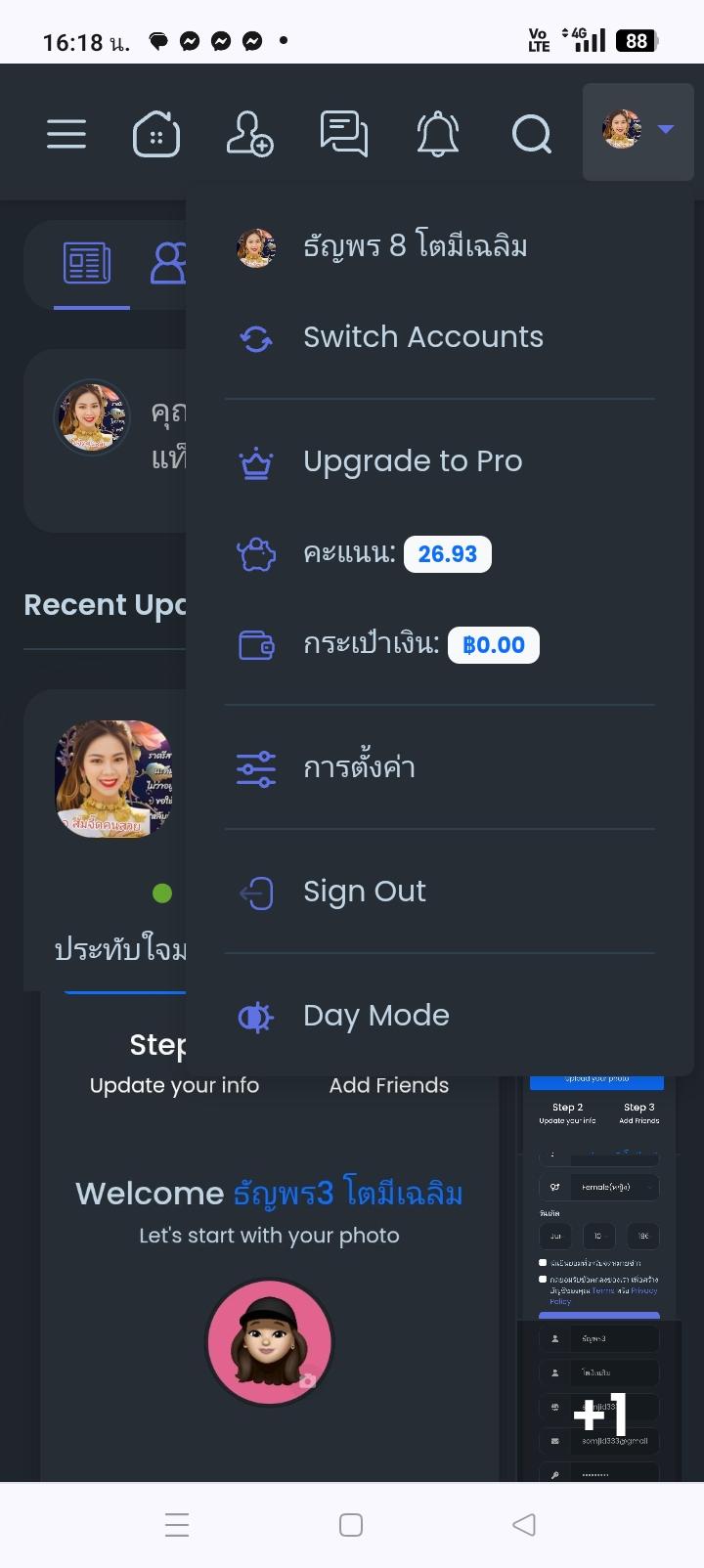Open the search magnifier
This screenshot has width=704, height=1568.
531,134
